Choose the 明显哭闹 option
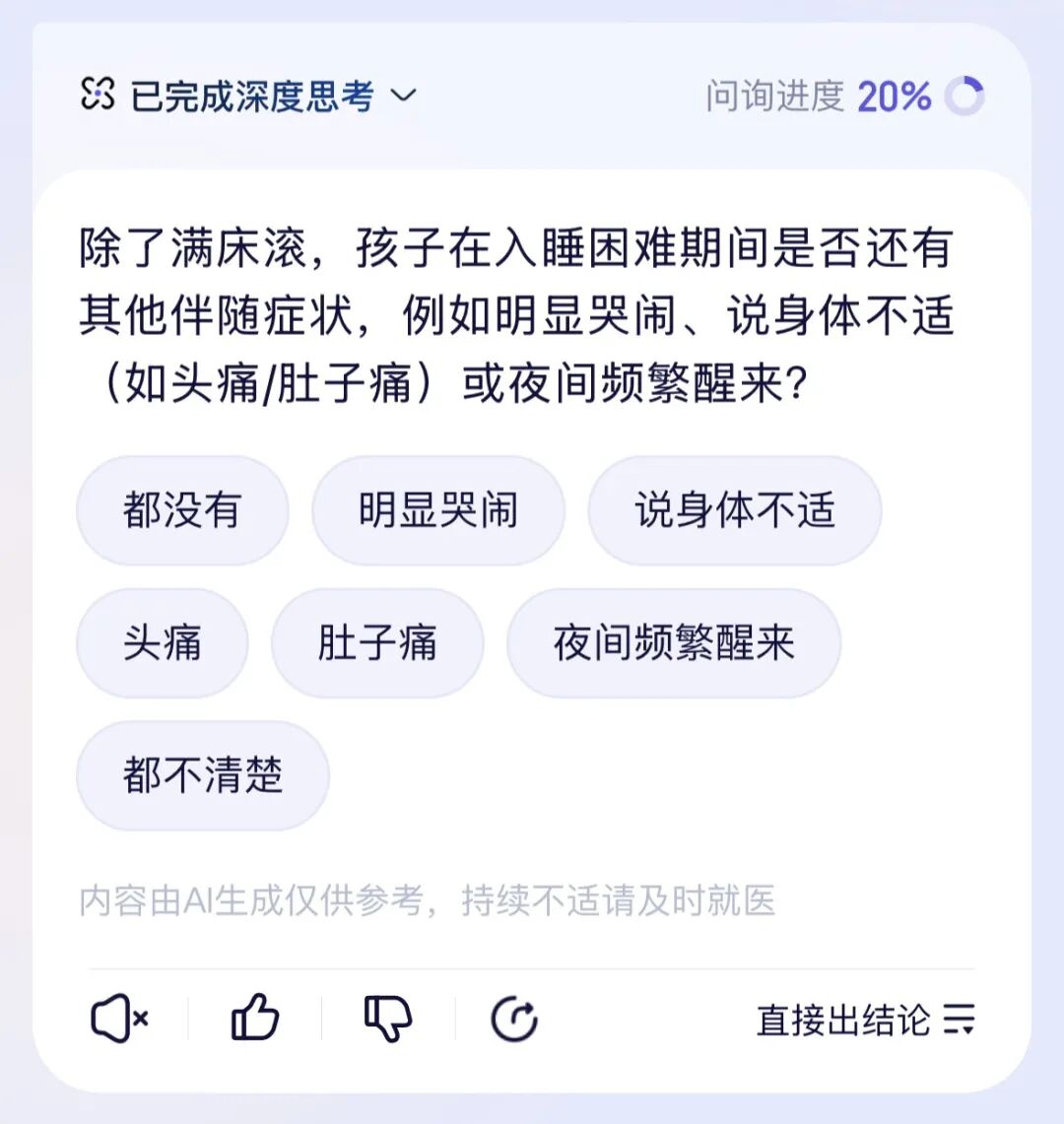 438,510
